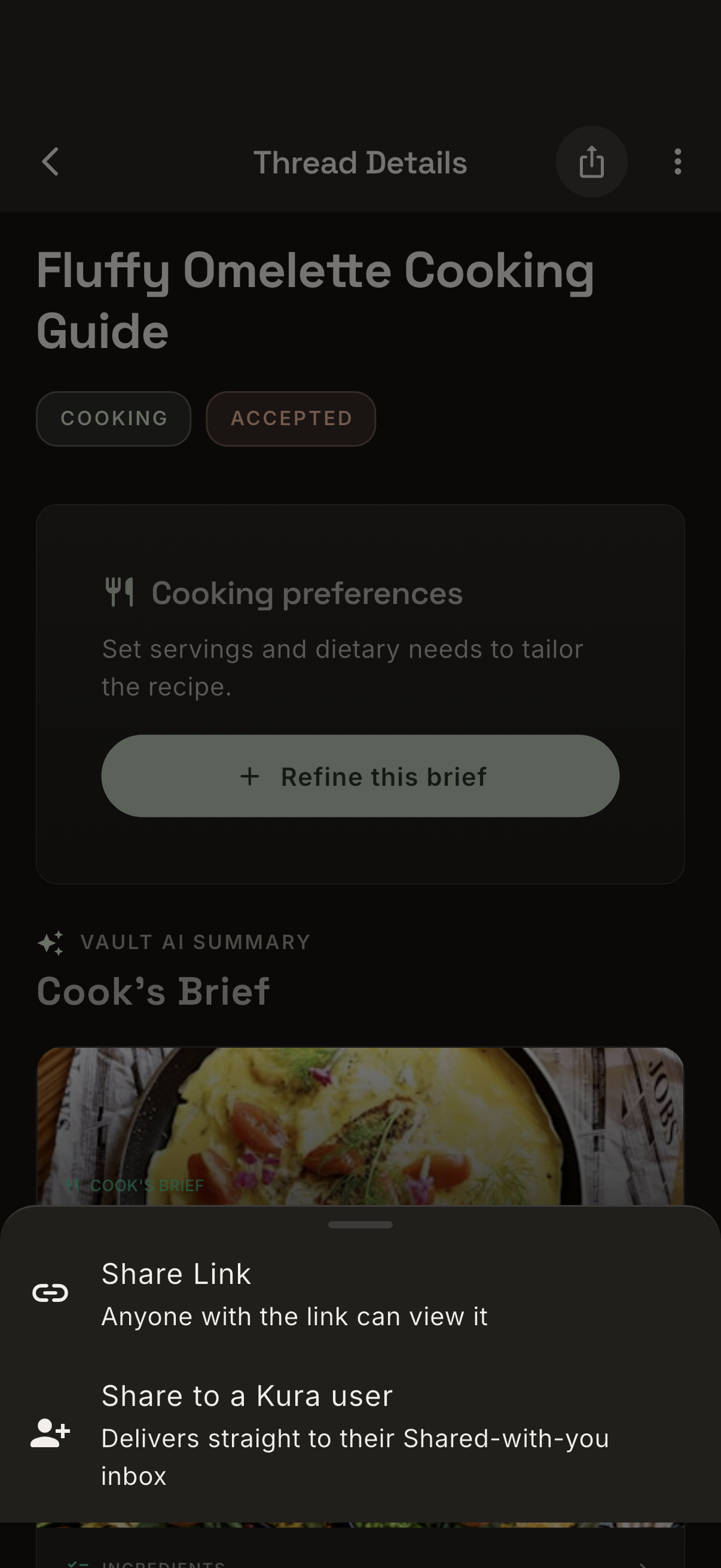Viewport: 721px width, 1568px height.
Task: Tap the bottom sheet drag handle
Action: click(x=360, y=1225)
